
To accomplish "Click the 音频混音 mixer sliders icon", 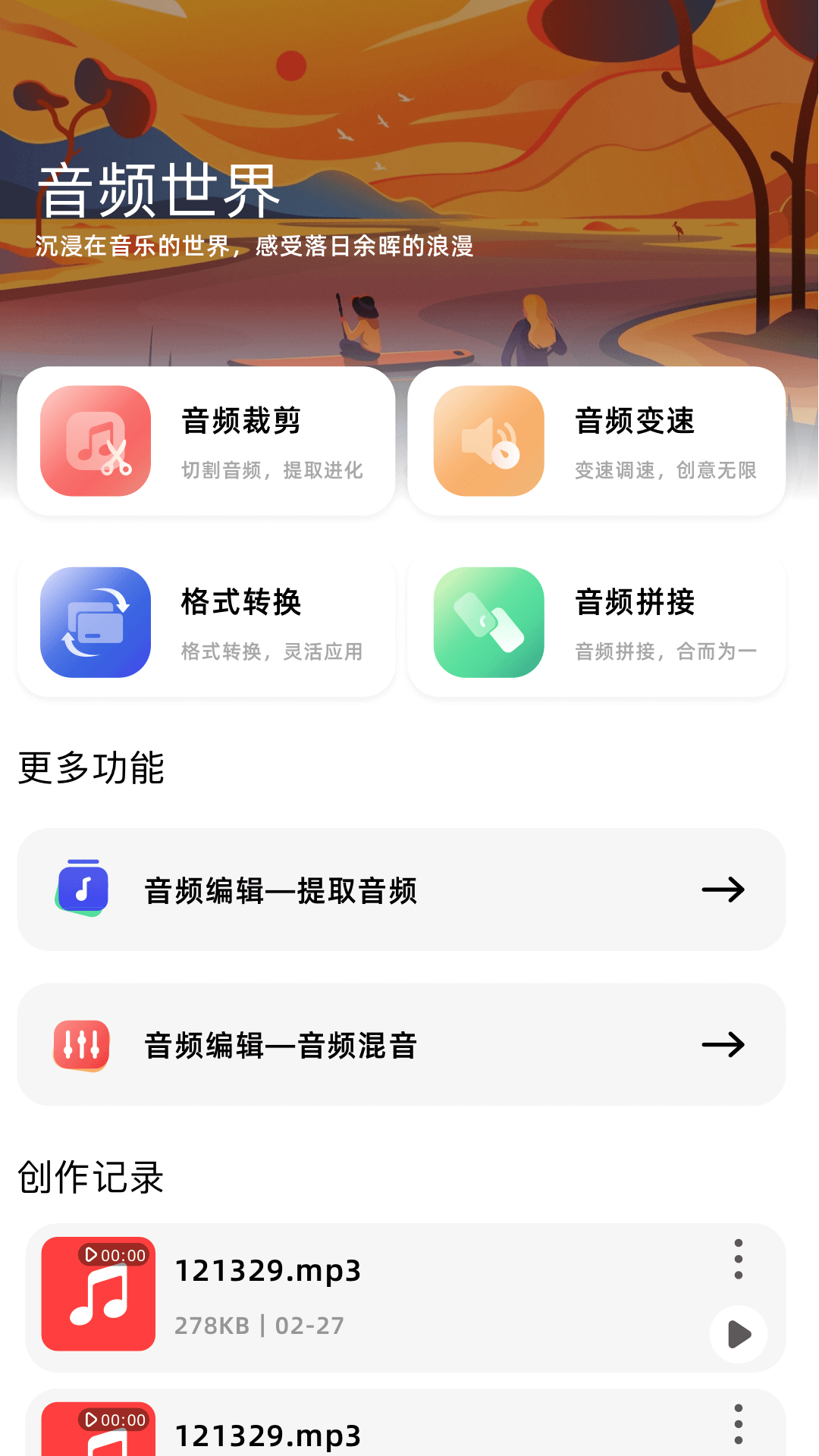I will (83, 1044).
